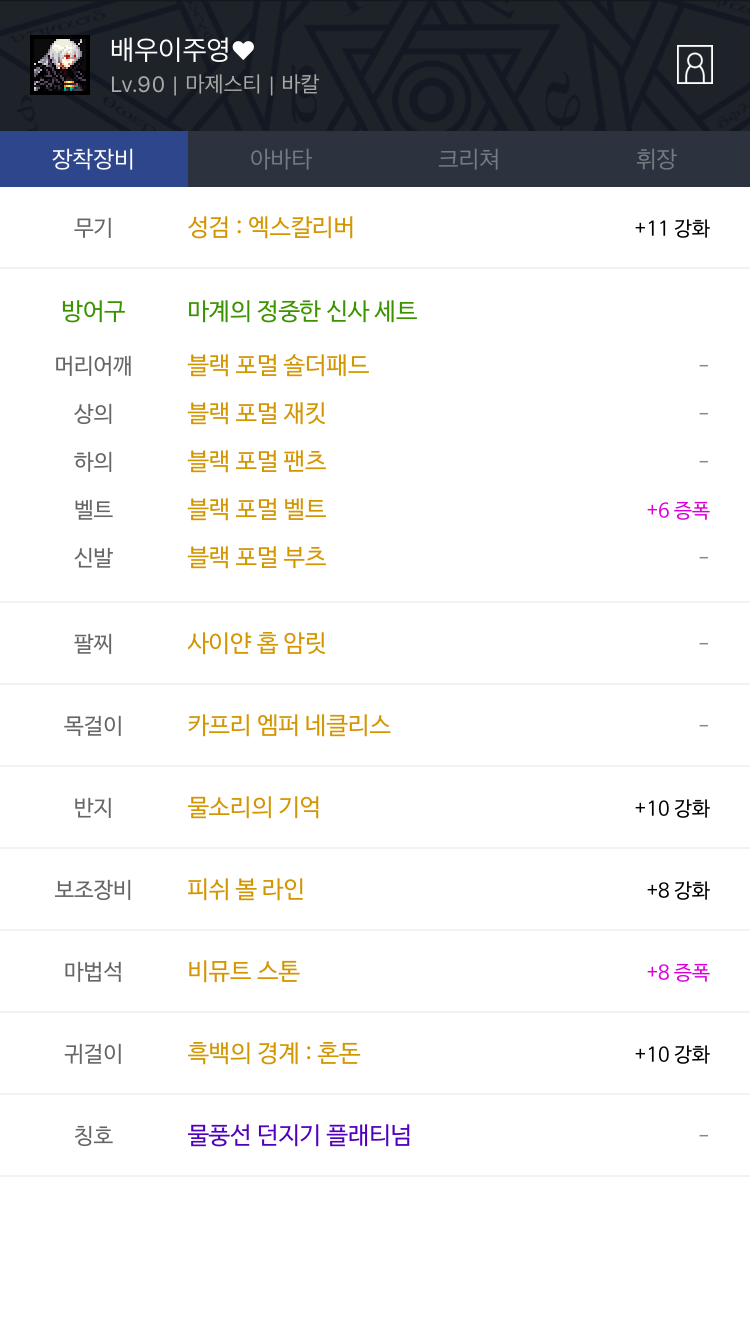Viewport: 750px width, 1334px height.
Task: Switch to the 아바타 tab
Action: (x=281, y=159)
